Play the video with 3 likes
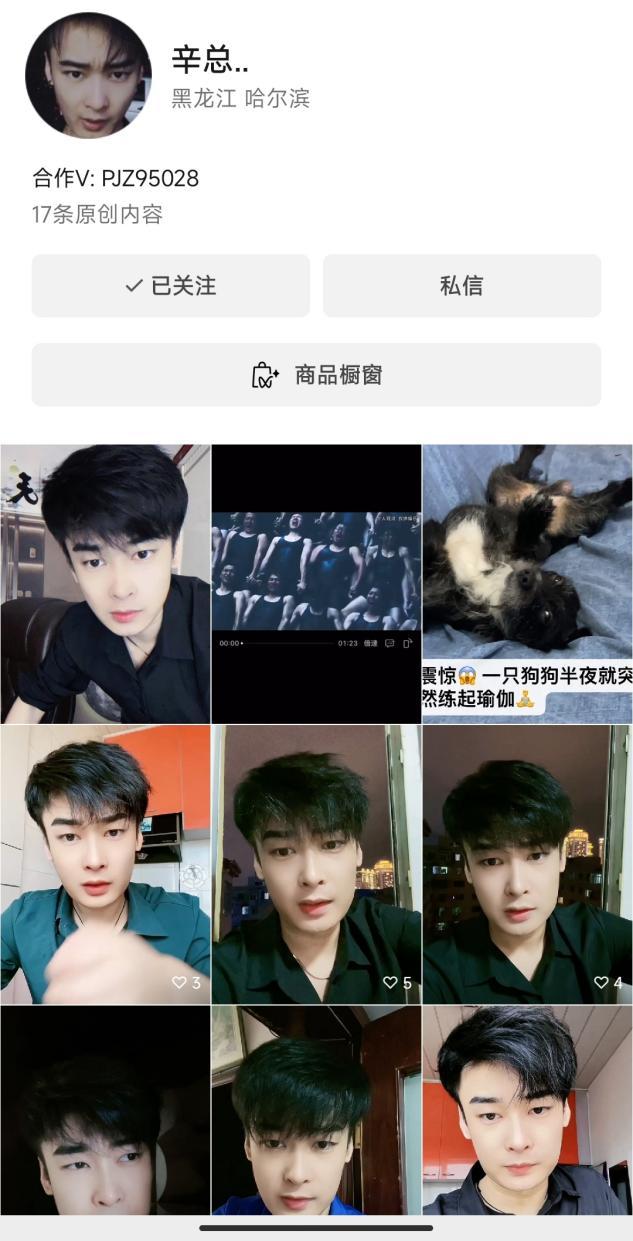 [105, 864]
